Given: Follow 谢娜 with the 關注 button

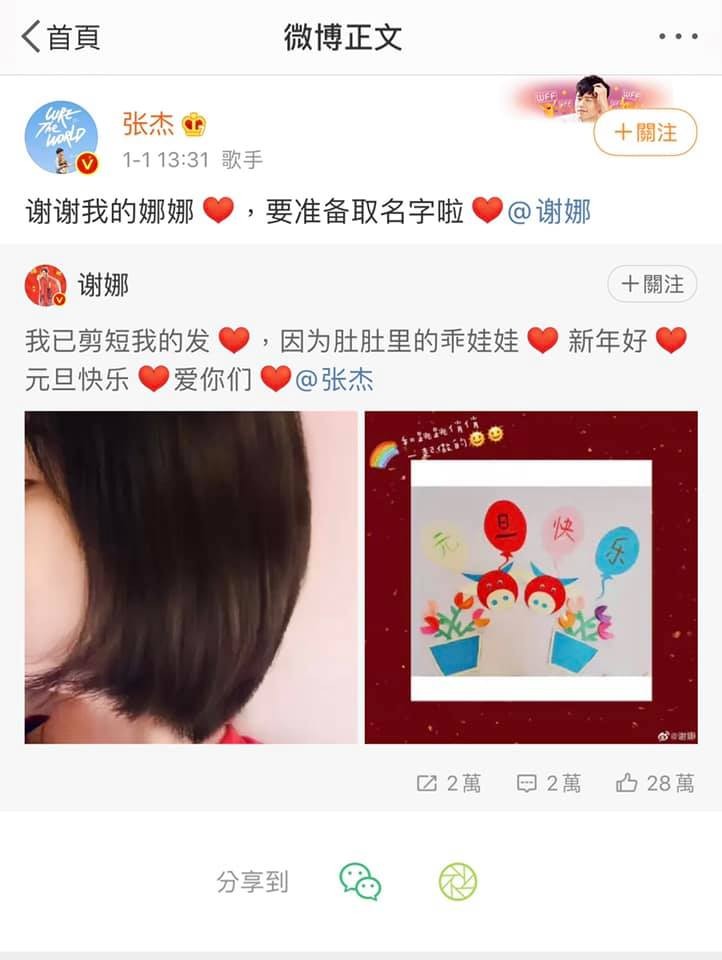Looking at the screenshot, I should pyautogui.click(x=652, y=285).
